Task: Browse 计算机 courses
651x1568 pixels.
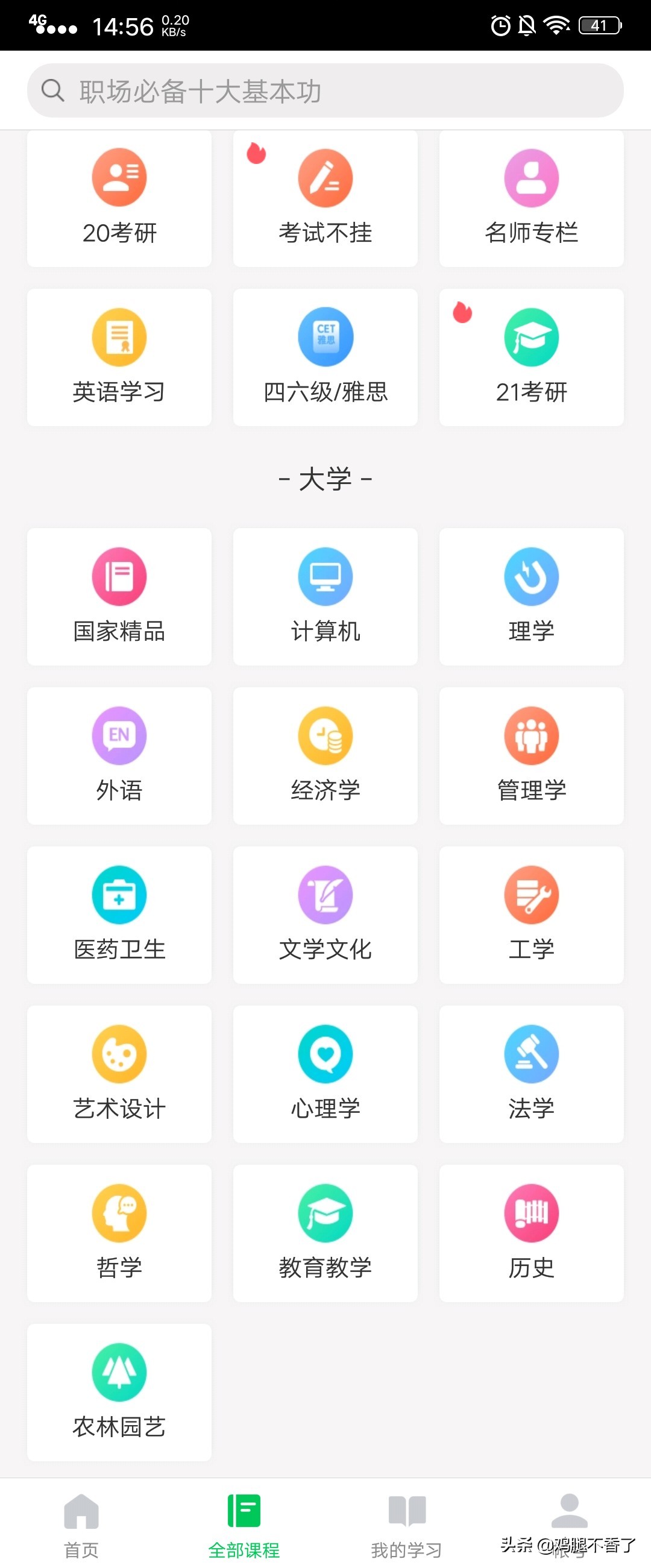Action: click(x=325, y=597)
